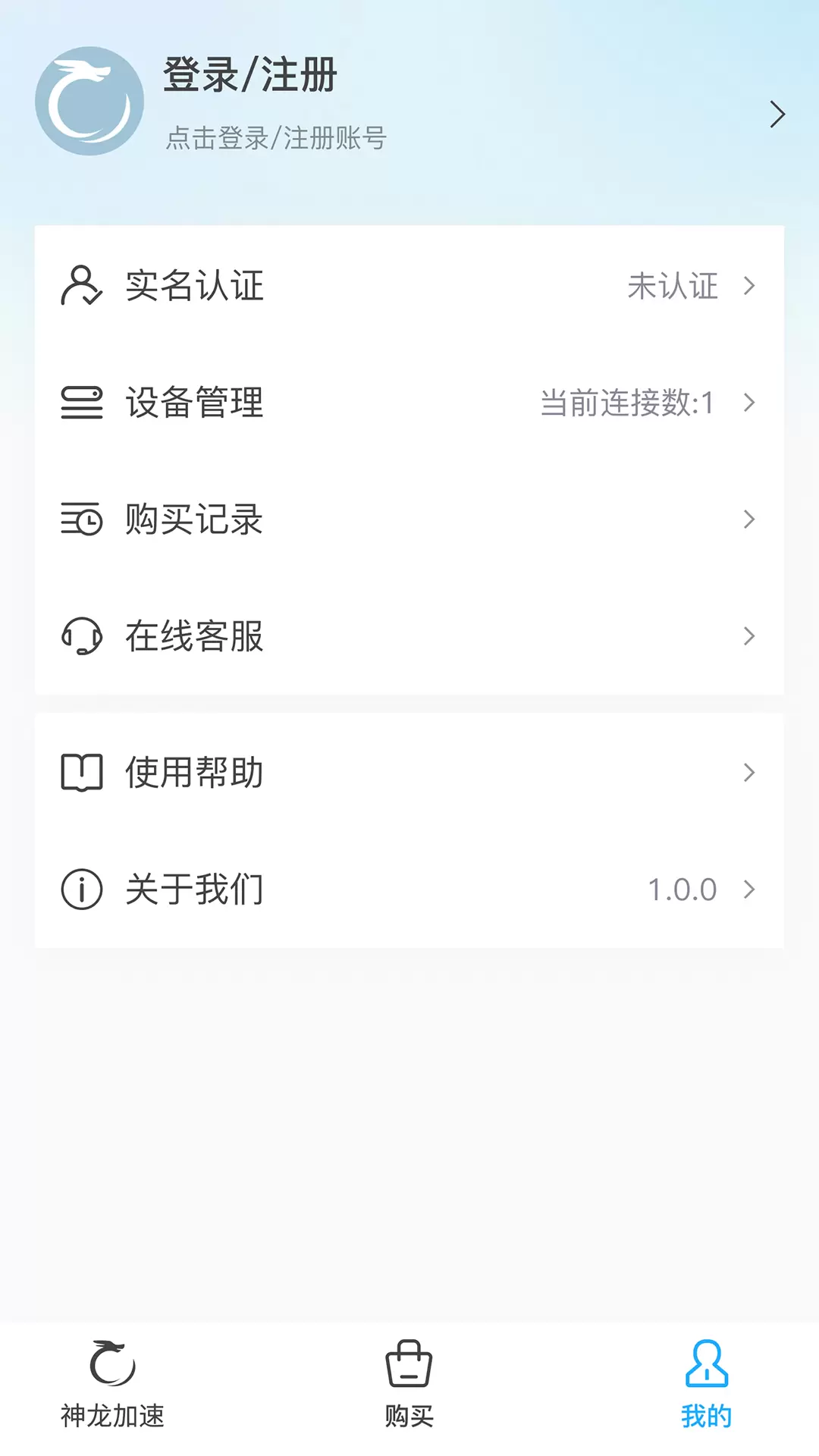Open 实名认证 settings row

coord(409,286)
